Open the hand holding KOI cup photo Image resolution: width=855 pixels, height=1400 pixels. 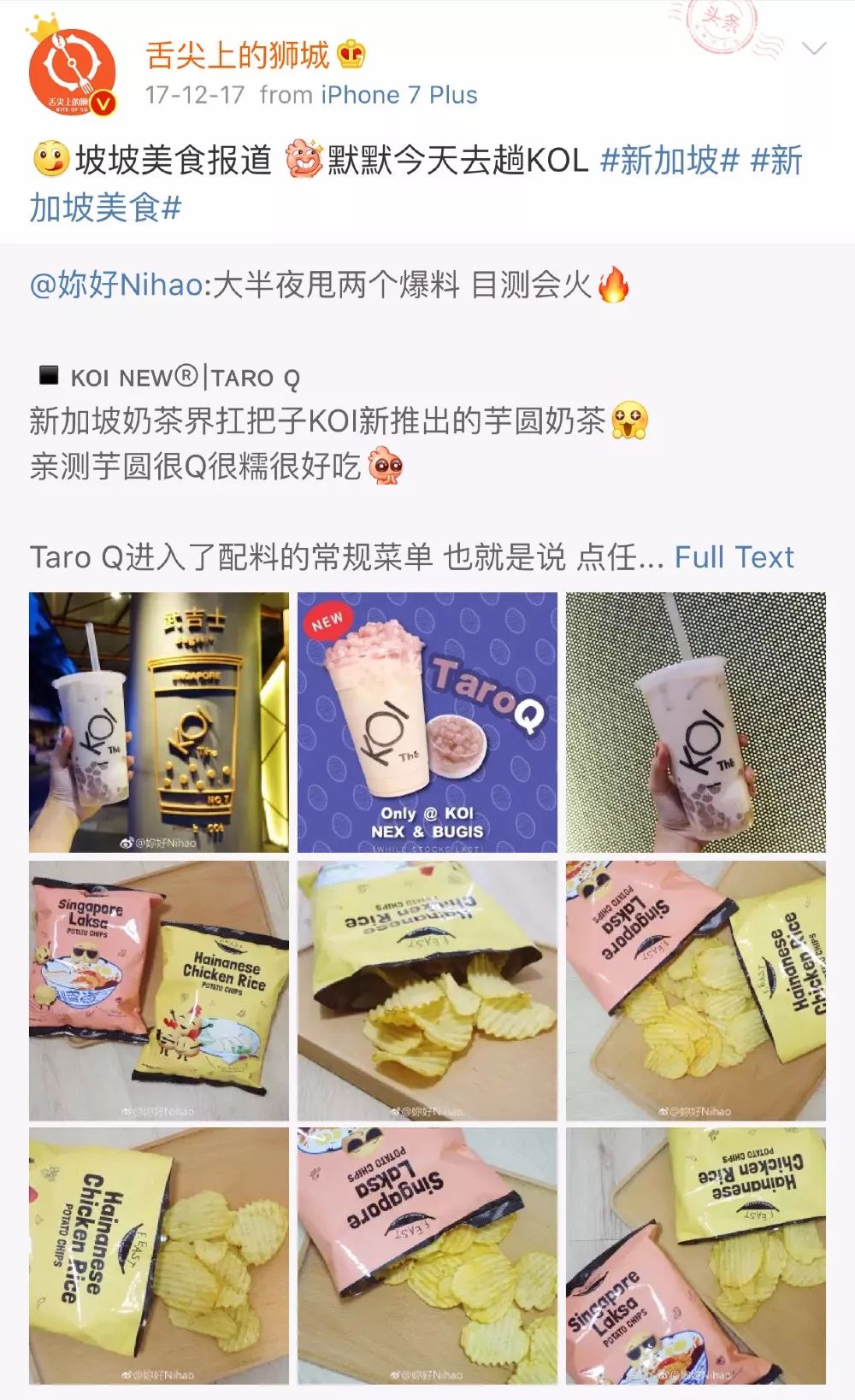(x=696, y=722)
